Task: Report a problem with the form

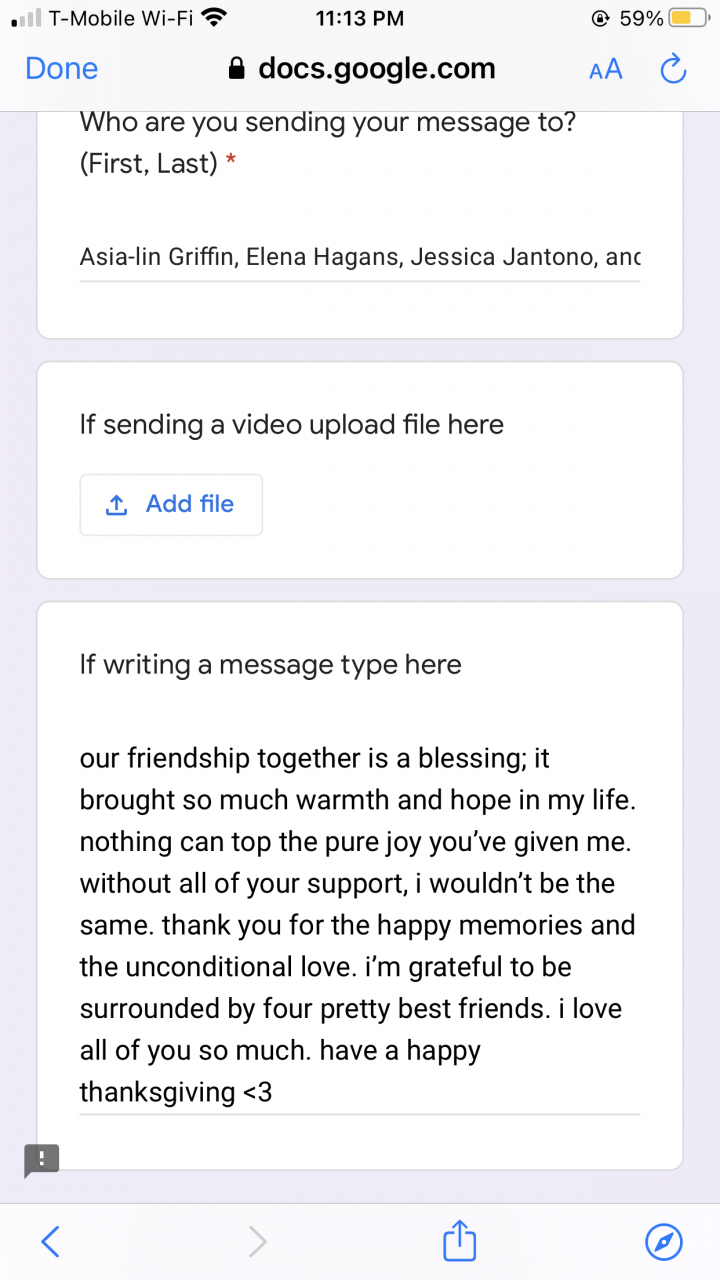Action: [x=42, y=1160]
